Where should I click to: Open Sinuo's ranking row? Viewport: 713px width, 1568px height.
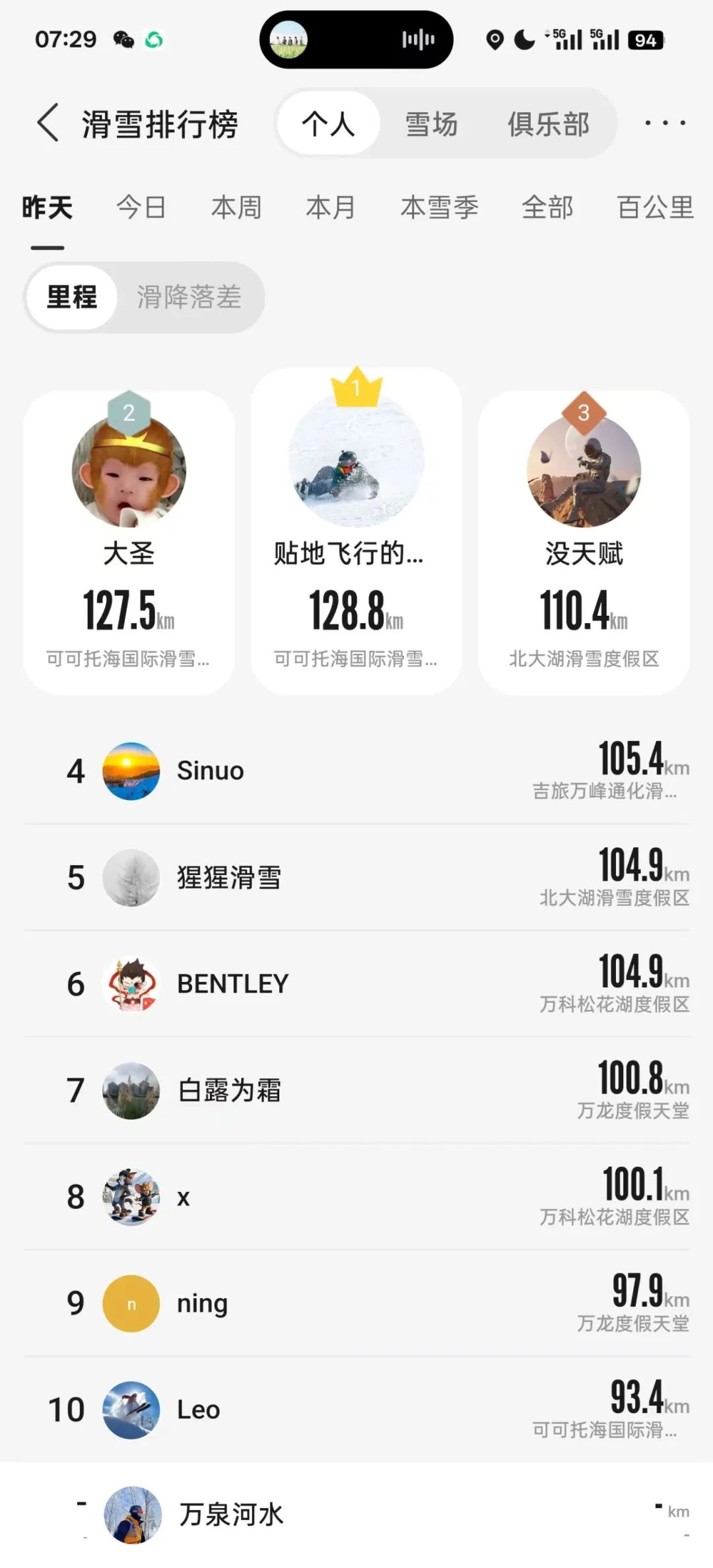tap(356, 771)
